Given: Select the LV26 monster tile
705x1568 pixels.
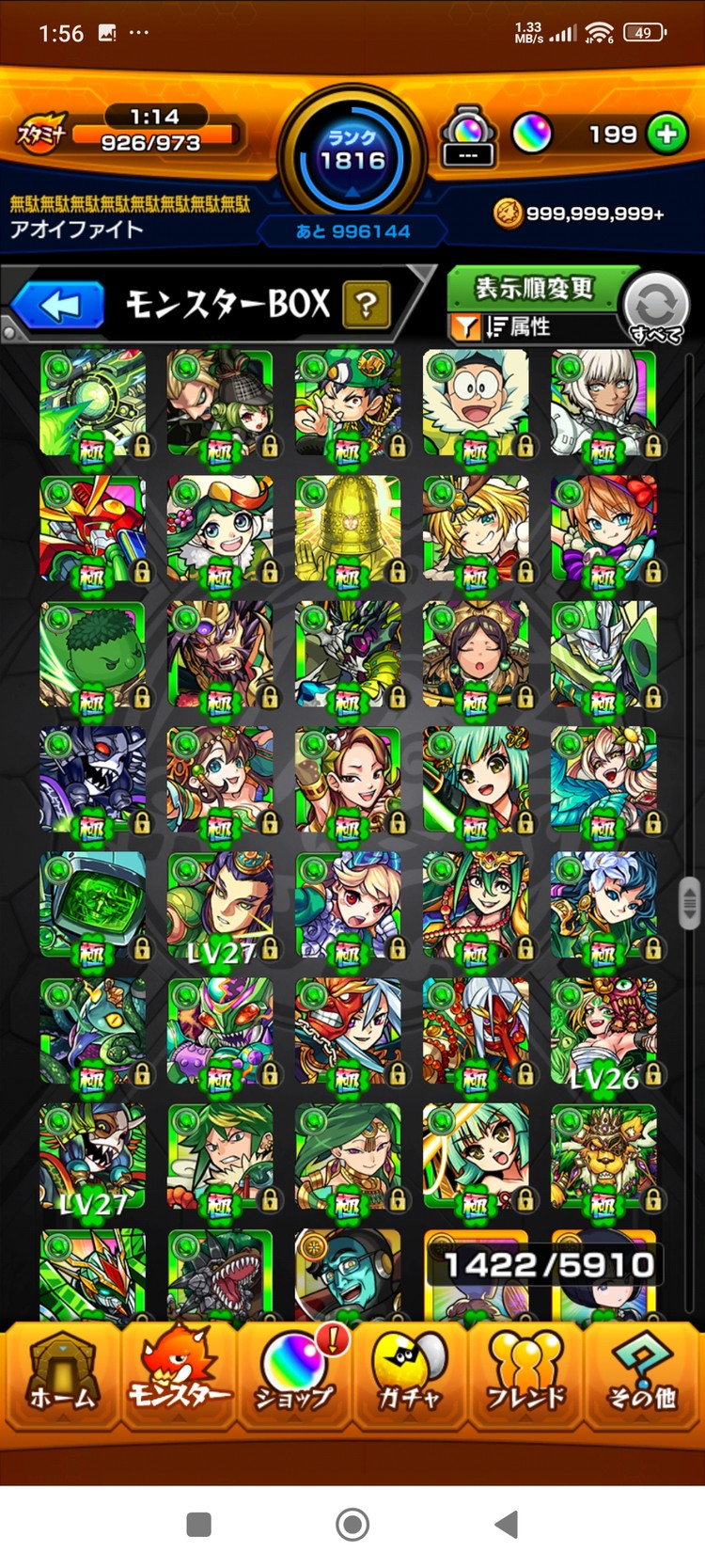Looking at the screenshot, I should [603, 1032].
